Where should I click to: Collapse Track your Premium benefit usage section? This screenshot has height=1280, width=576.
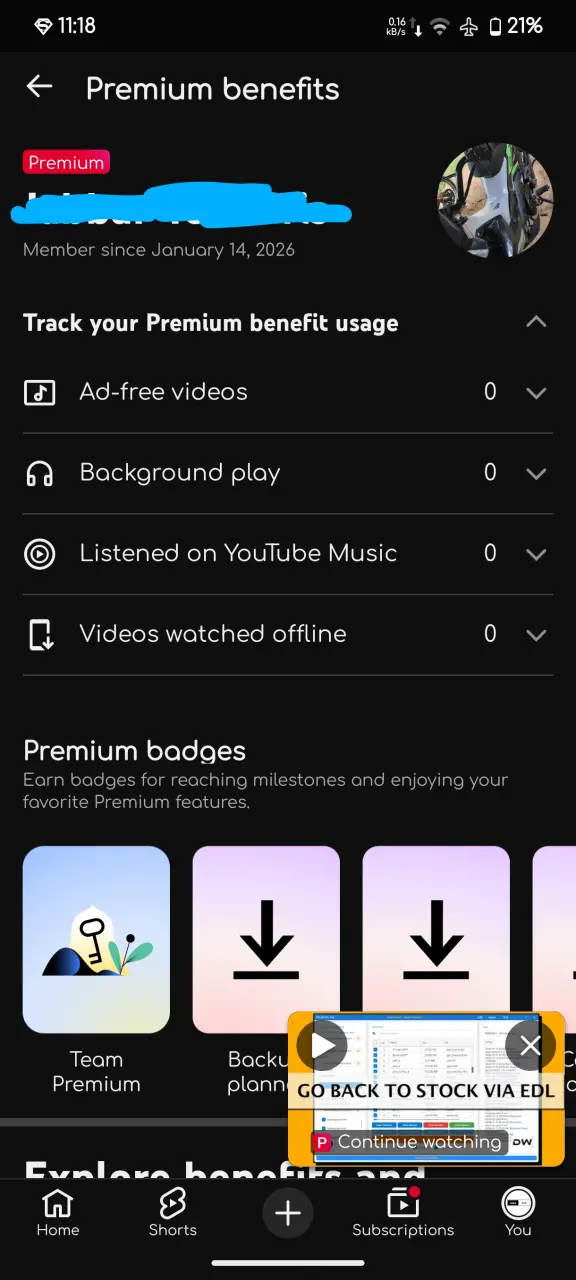coord(536,322)
